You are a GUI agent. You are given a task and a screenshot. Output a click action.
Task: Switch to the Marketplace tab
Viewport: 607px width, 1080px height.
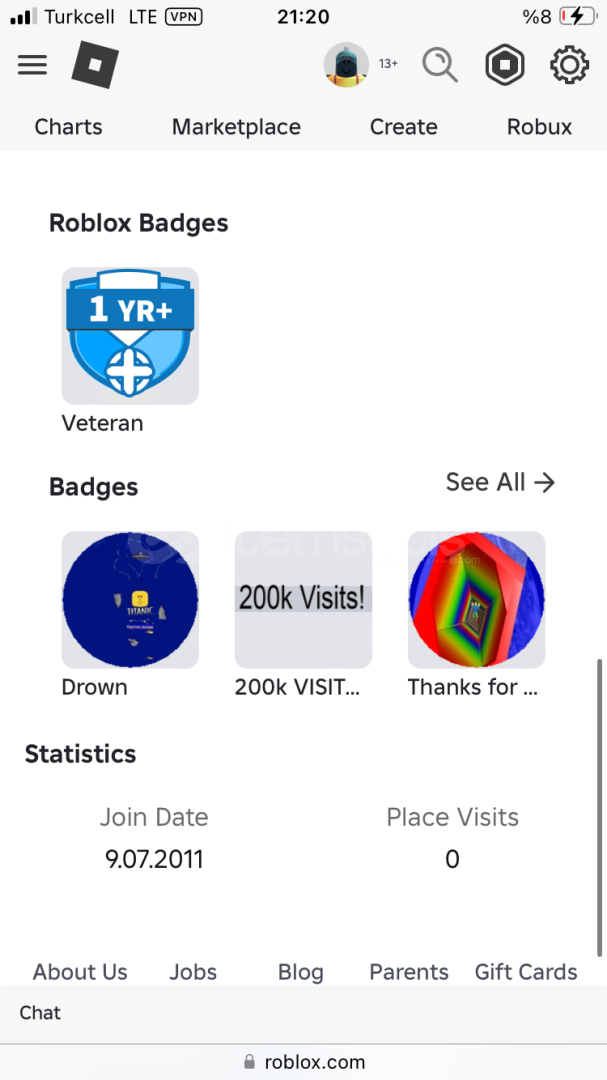click(x=236, y=127)
